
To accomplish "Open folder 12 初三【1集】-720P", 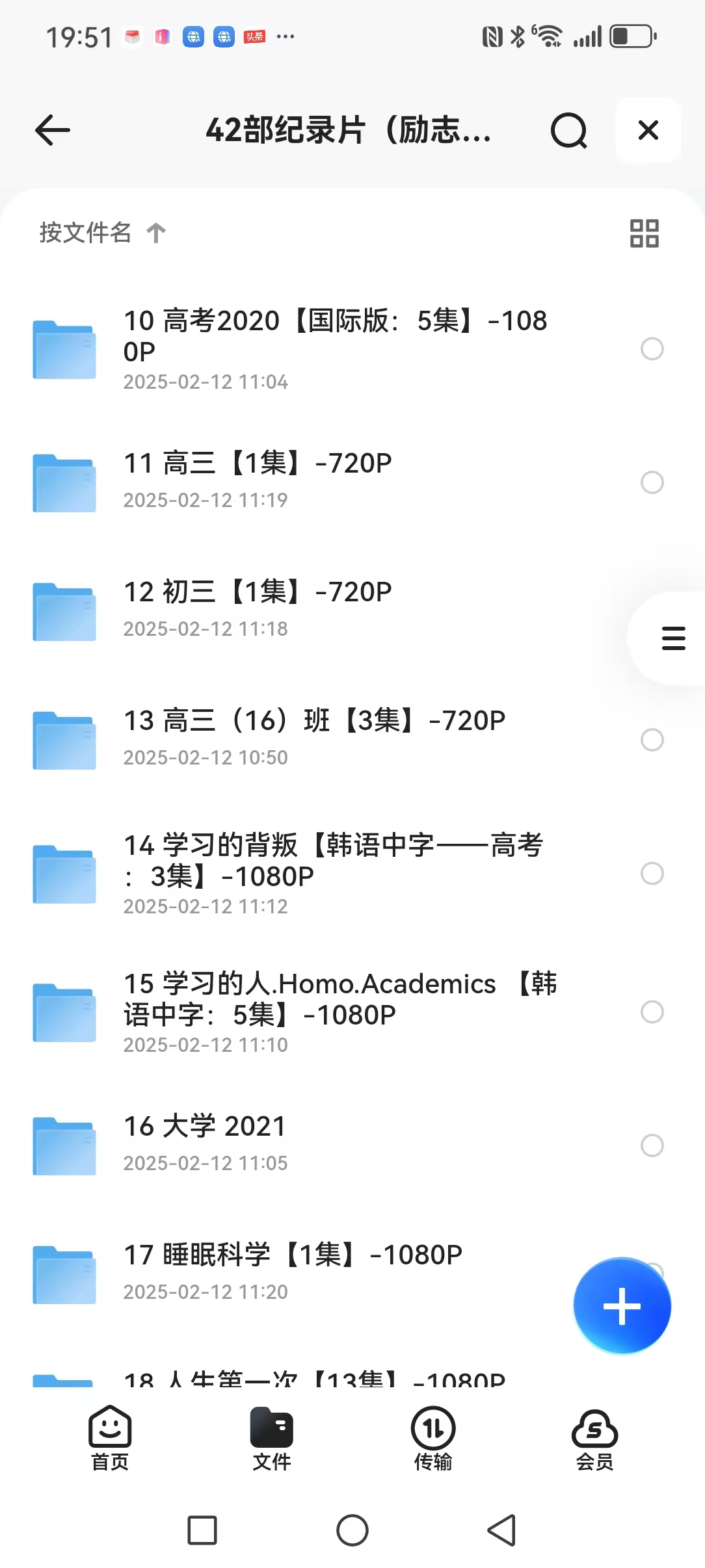I will click(x=258, y=592).
